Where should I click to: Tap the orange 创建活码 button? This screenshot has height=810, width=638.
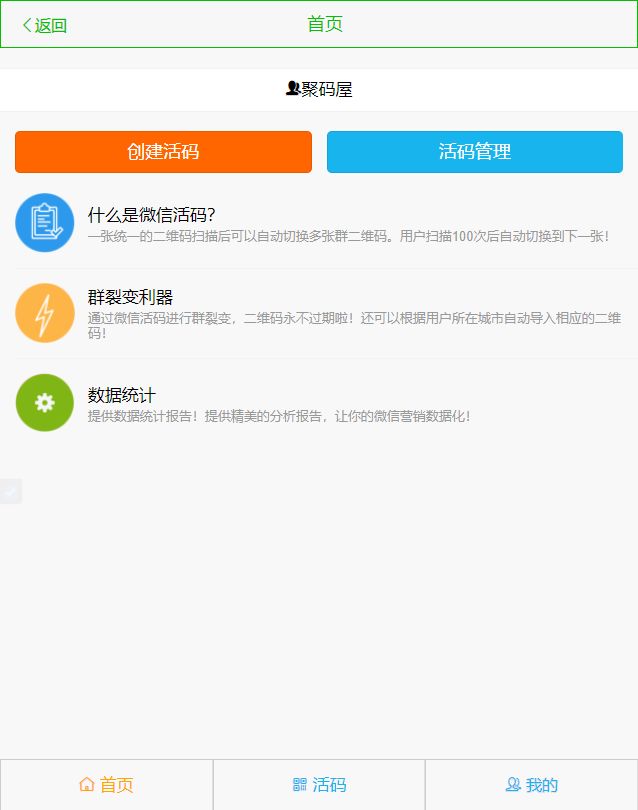[x=163, y=152]
